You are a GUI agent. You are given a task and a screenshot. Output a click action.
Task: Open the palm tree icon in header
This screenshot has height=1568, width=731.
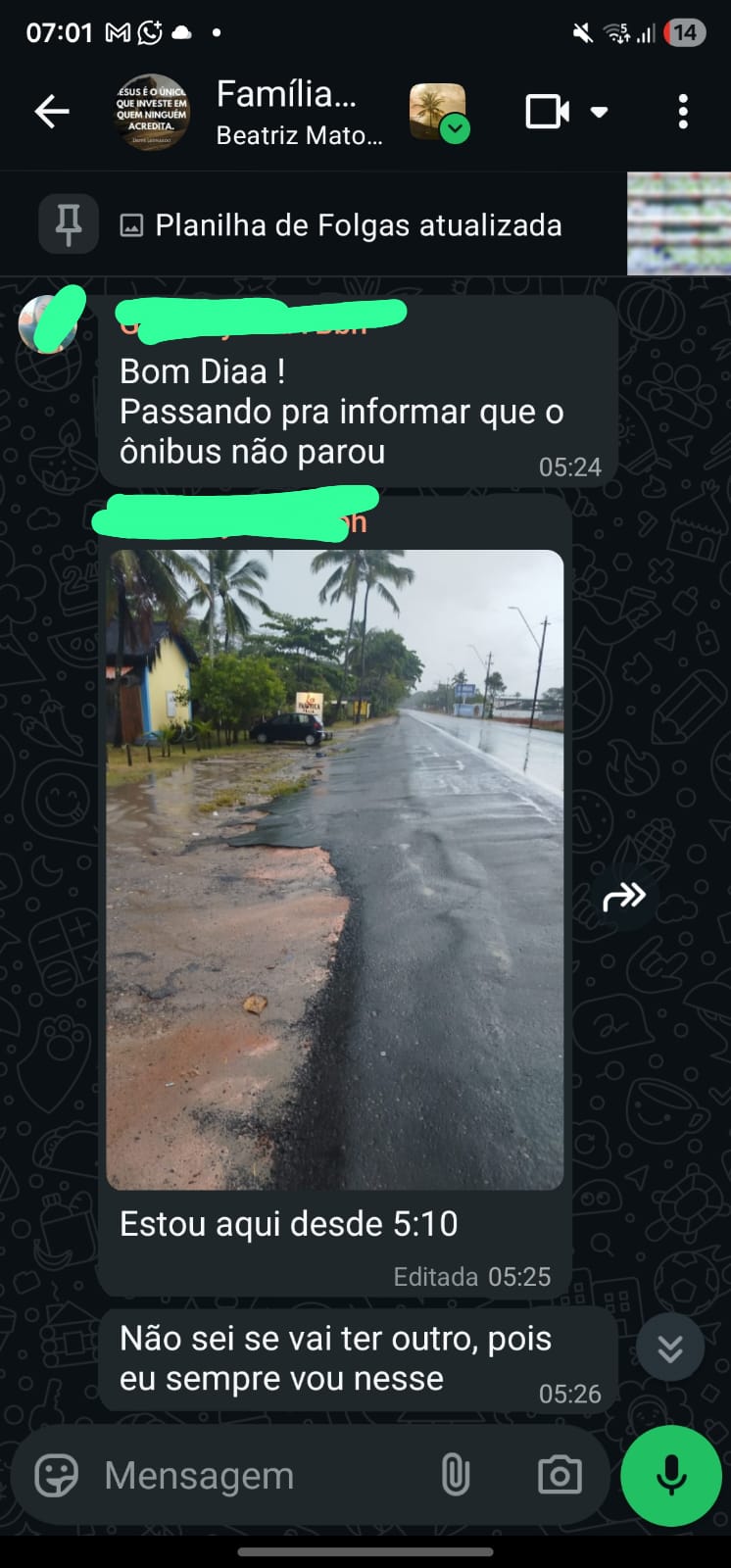[437, 112]
